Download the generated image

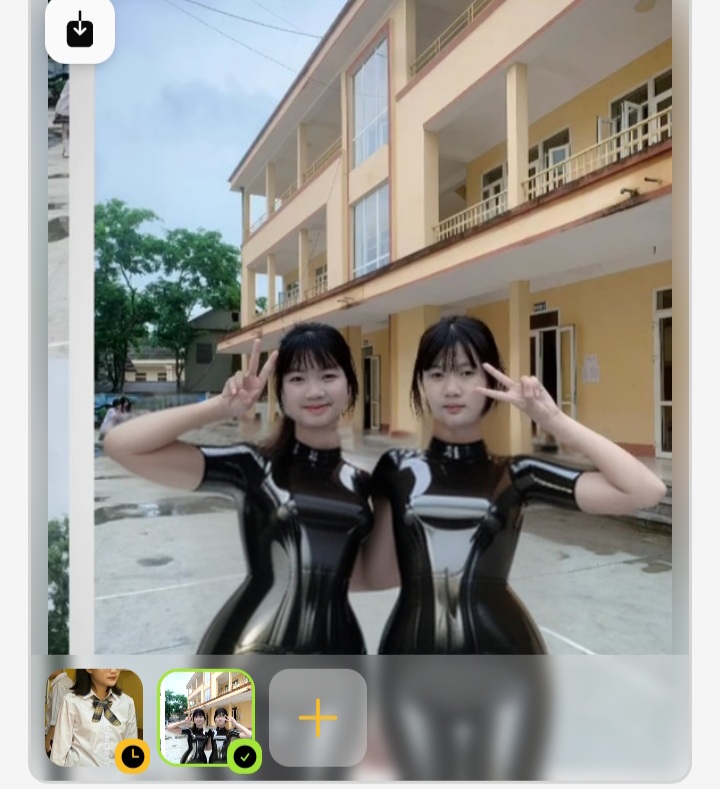point(80,30)
